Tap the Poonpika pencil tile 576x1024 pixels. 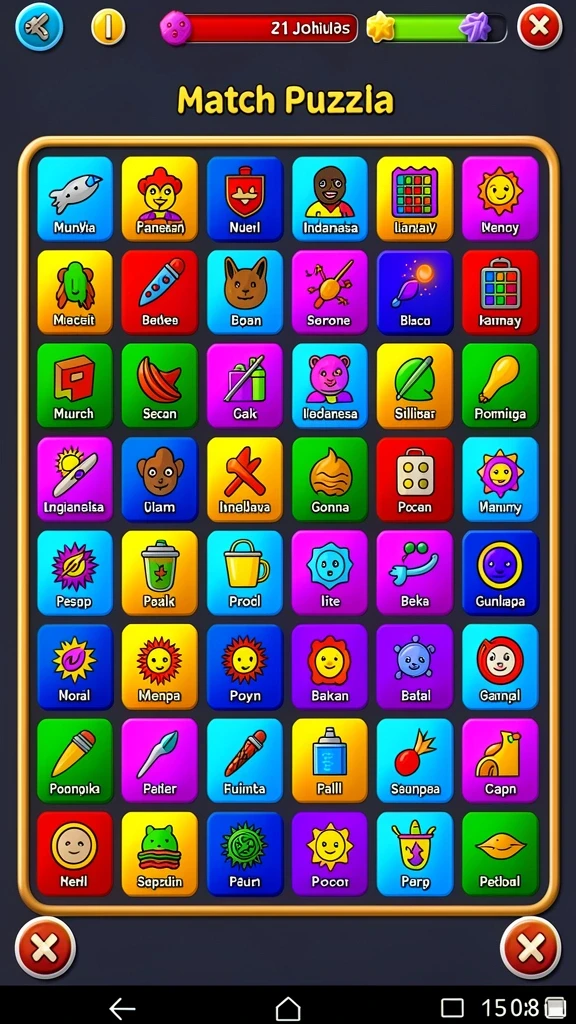pyautogui.click(x=75, y=760)
